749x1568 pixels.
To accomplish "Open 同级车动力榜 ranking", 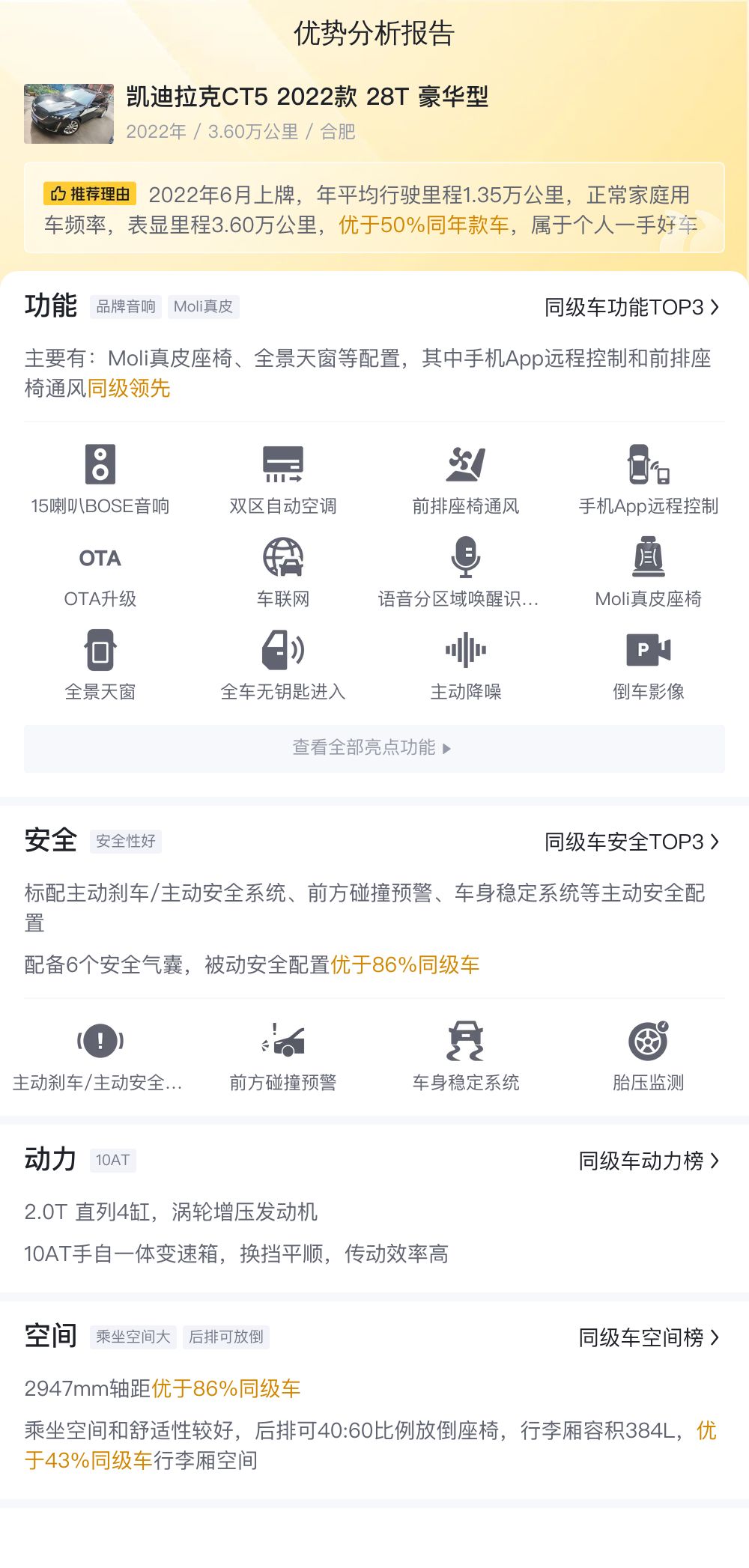I will coord(649,1161).
